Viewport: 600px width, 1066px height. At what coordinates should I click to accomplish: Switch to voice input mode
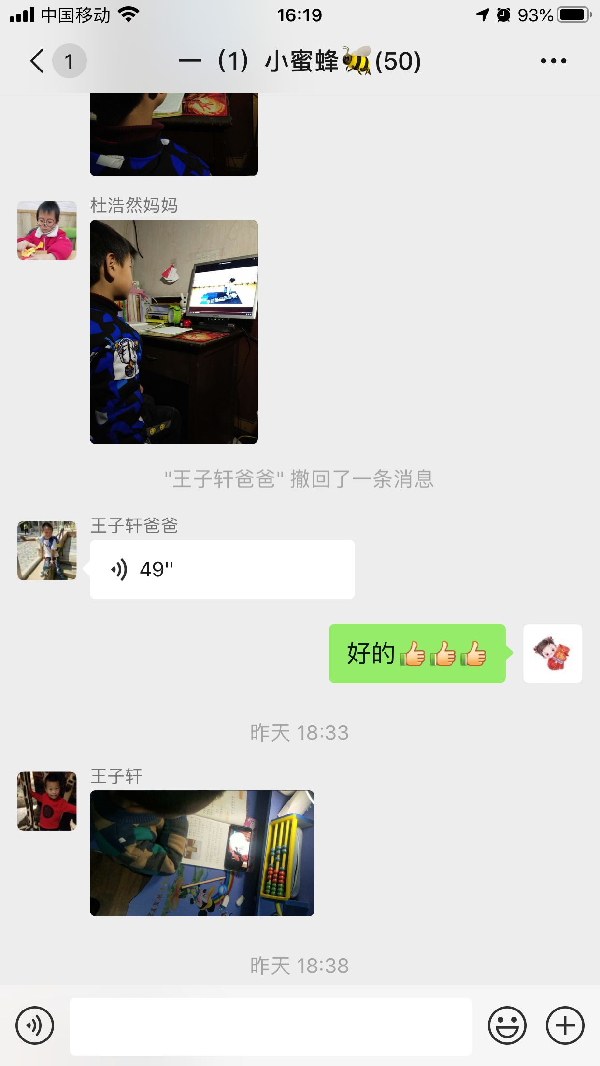click(35, 1025)
